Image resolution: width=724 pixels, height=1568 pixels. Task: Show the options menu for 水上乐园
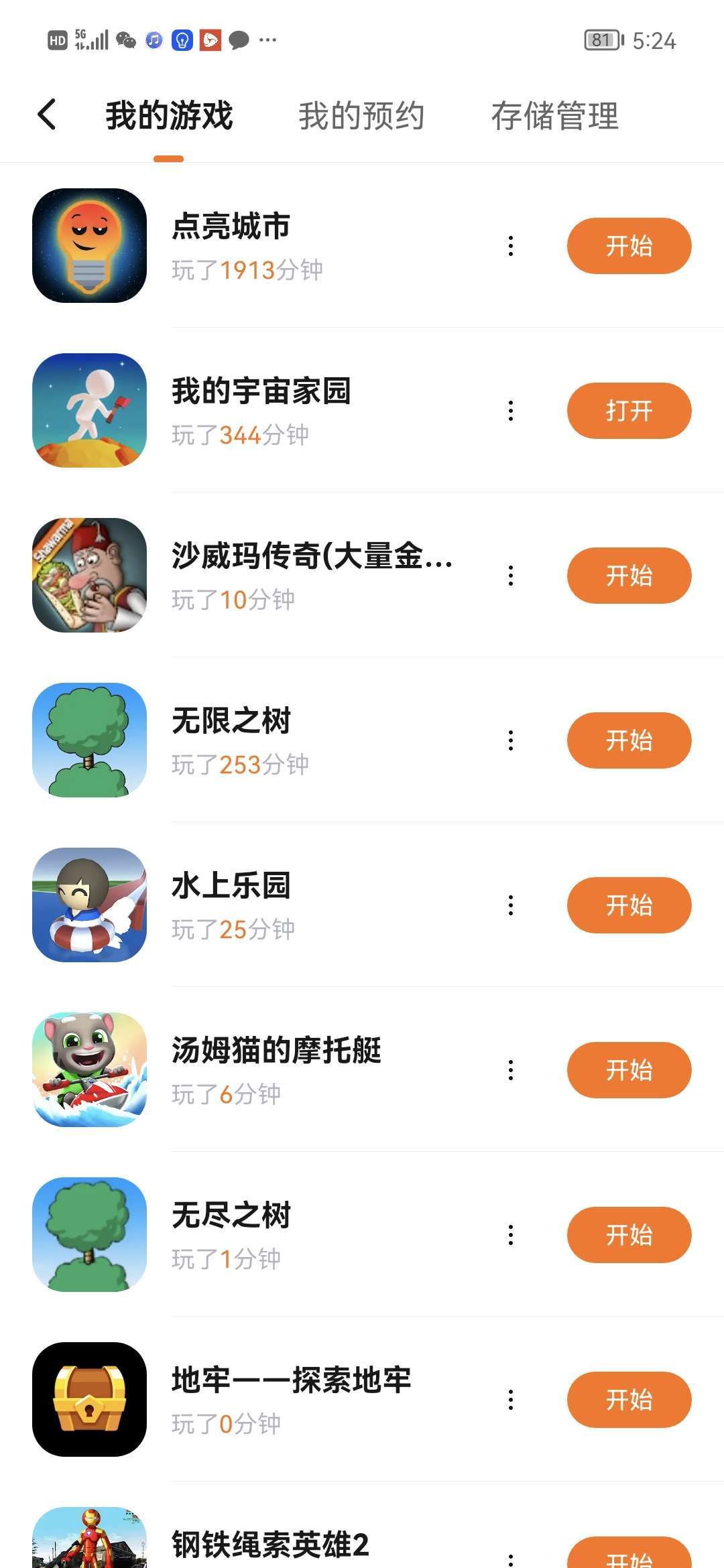click(x=511, y=905)
